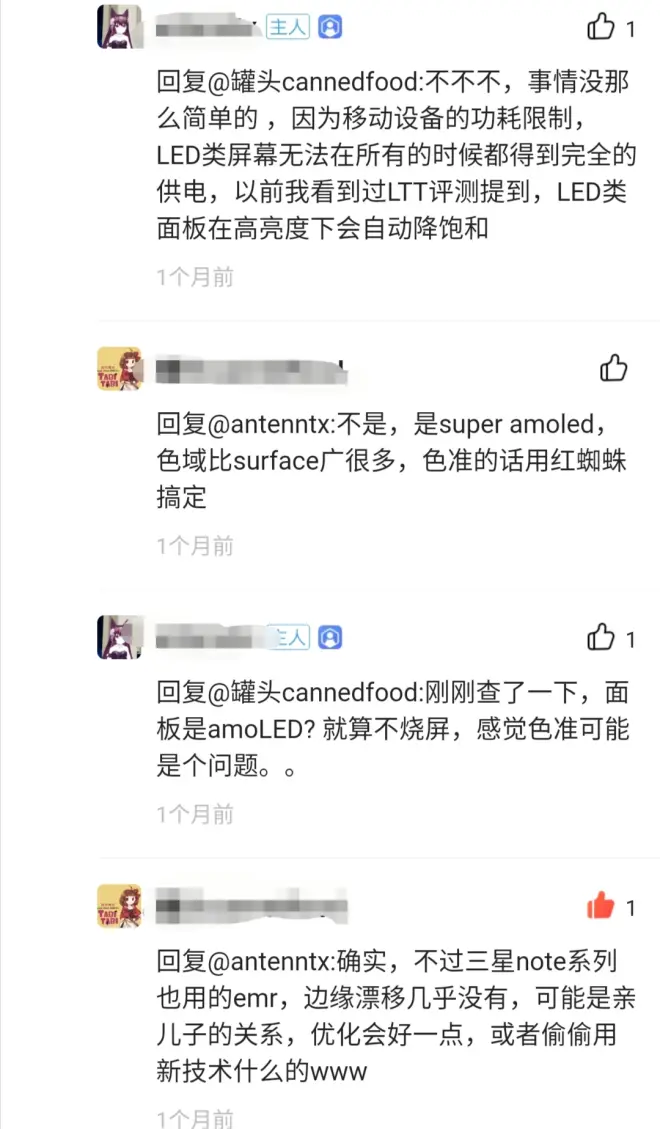
Task: Open the comment about 红蜘蛛 color accuracy
Action: [390, 460]
